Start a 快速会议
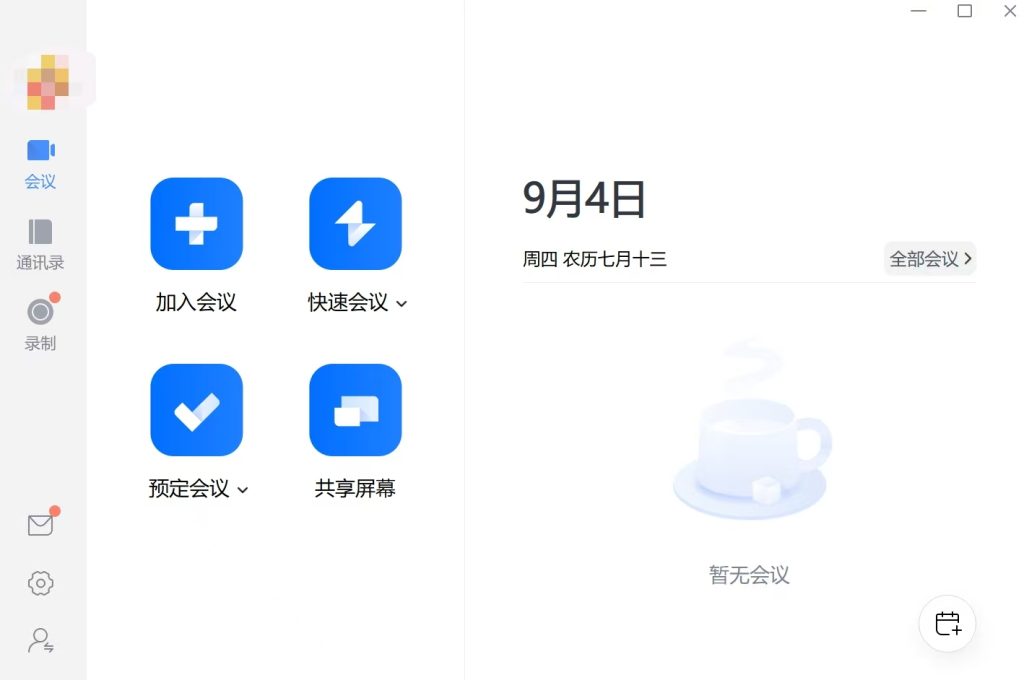The height and width of the screenshot is (680, 1024). pyautogui.click(x=355, y=224)
